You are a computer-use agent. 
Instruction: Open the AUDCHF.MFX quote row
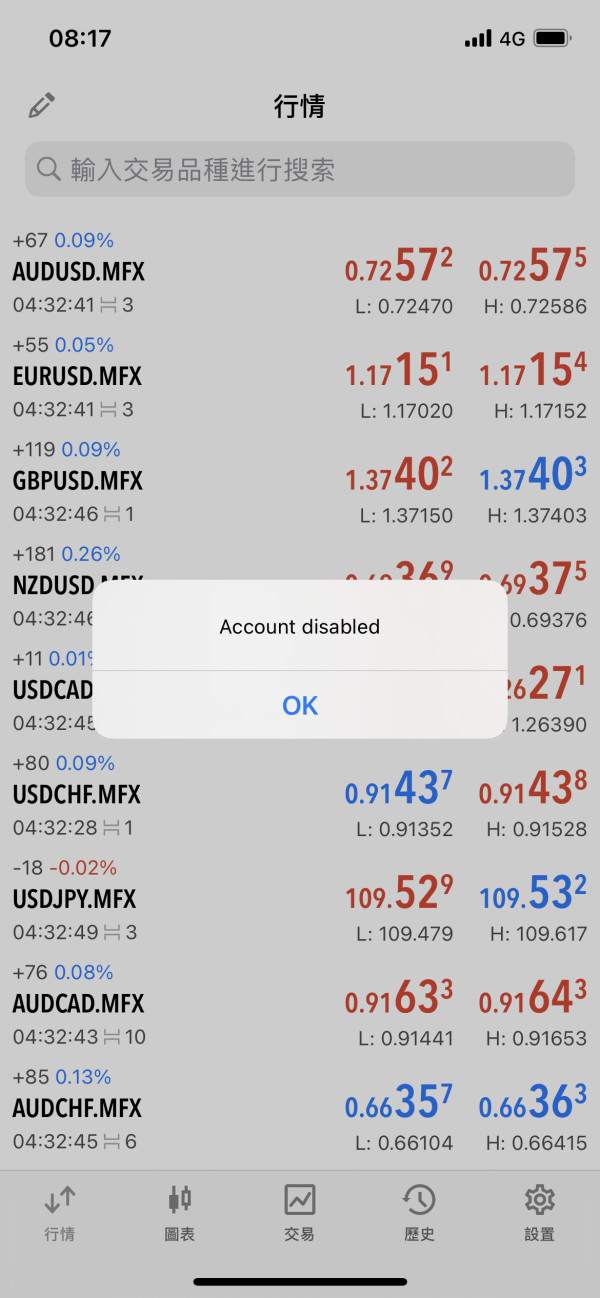coord(300,1111)
